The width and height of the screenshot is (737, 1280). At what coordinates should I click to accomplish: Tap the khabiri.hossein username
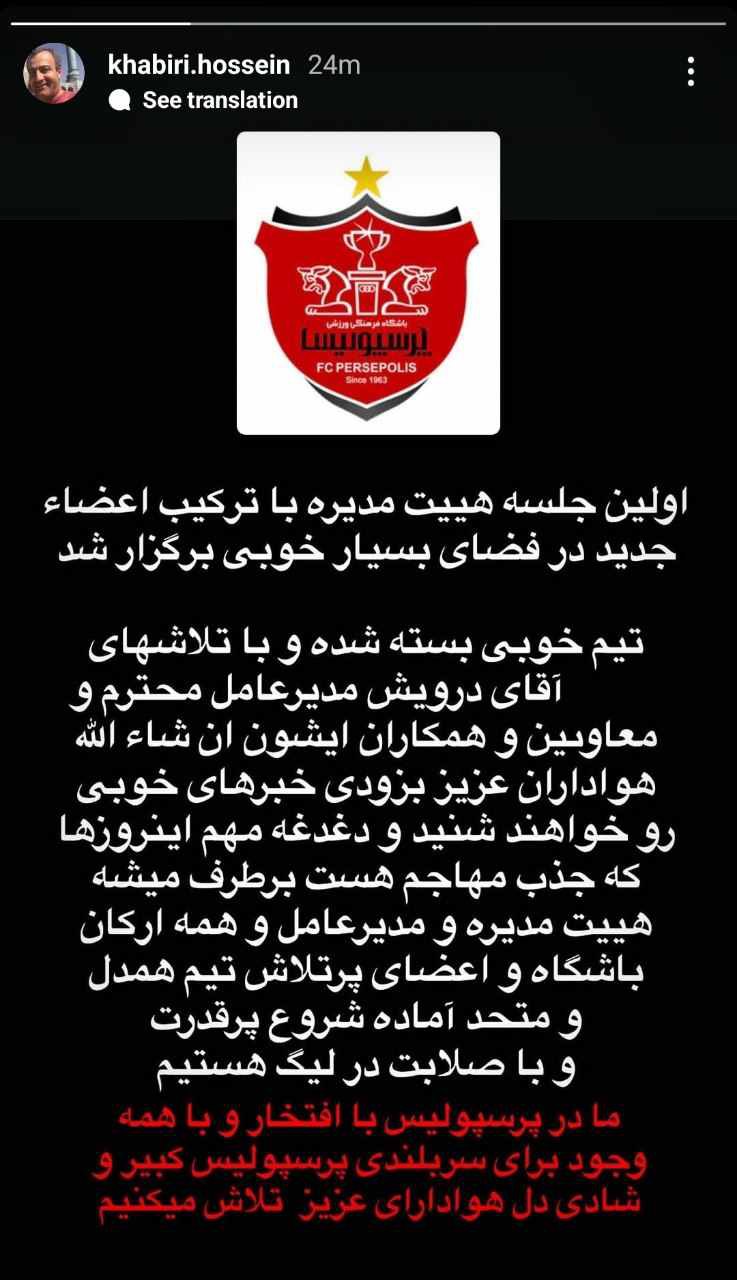[x=198, y=66]
